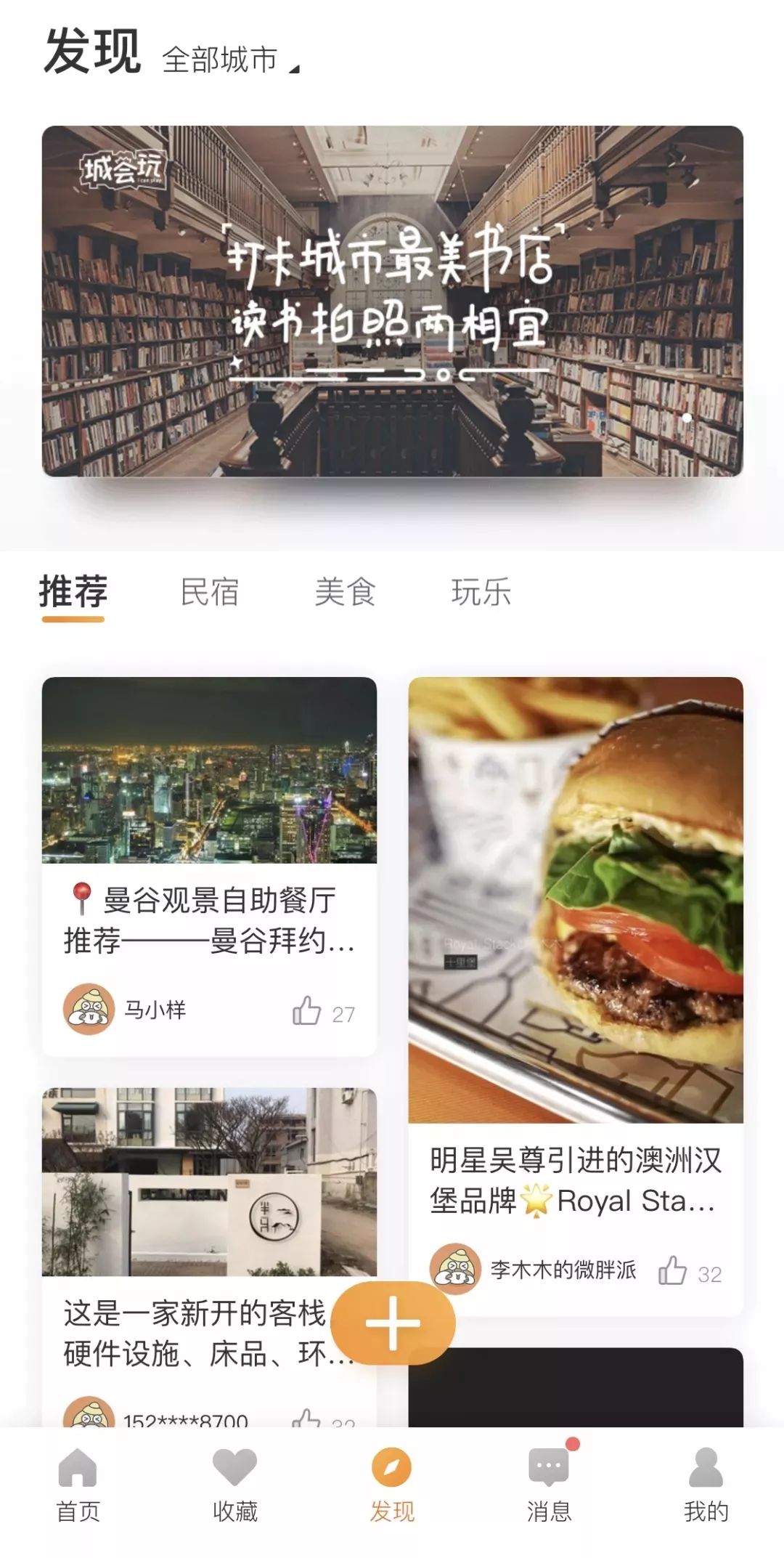Click the truncated title 明星吴尊引进的澳洲汉堡品牌 to expand
The width and height of the screenshot is (784, 1558).
coord(572,1180)
